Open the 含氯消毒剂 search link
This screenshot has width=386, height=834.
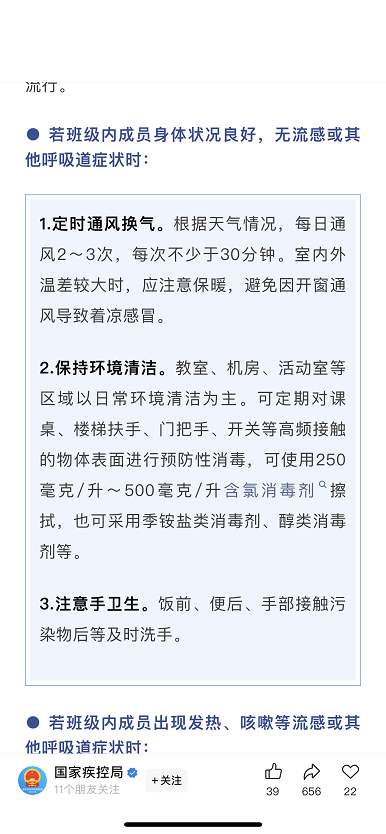point(275,490)
